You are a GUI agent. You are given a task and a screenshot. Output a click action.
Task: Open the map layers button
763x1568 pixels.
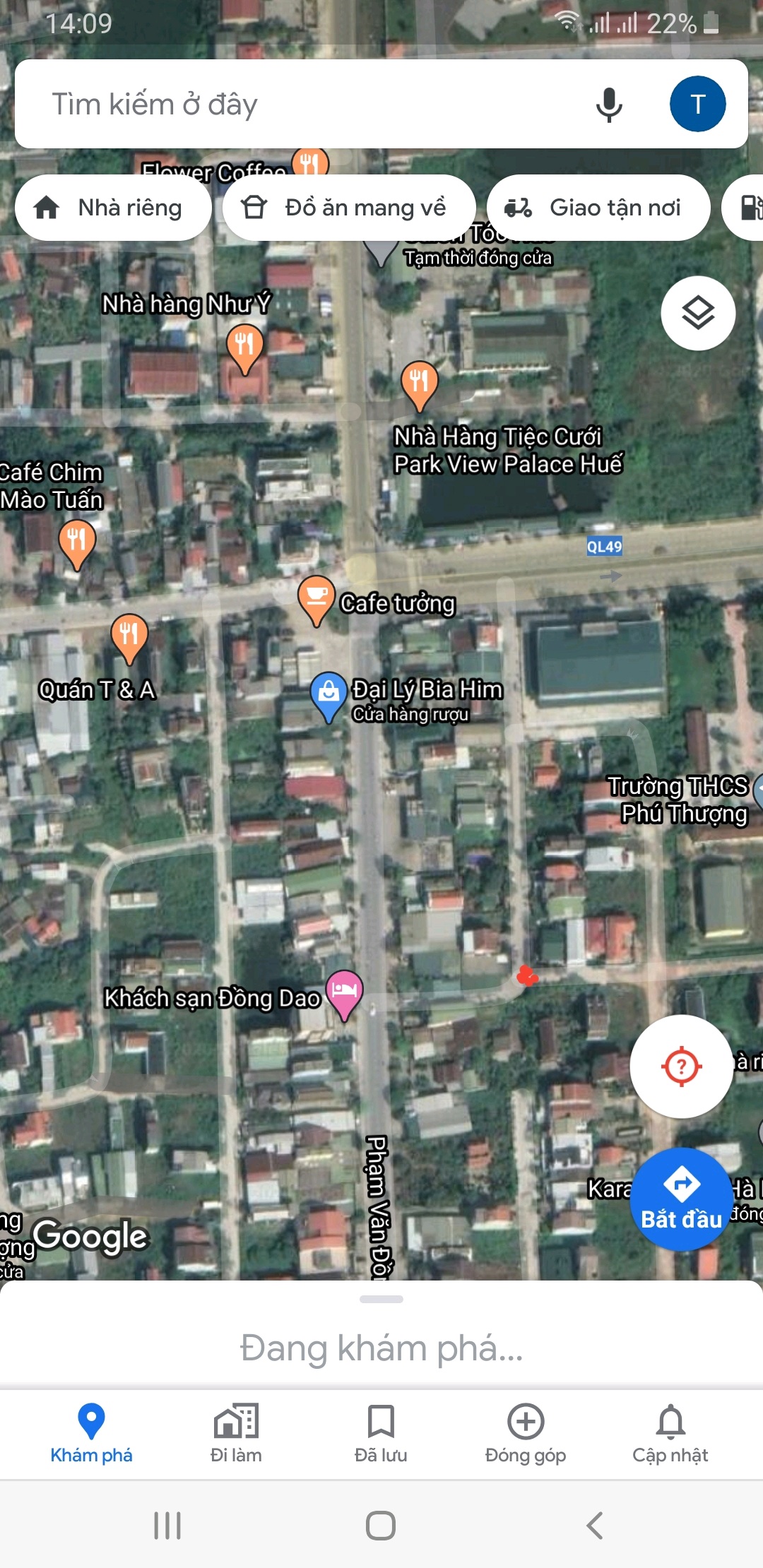point(698,313)
